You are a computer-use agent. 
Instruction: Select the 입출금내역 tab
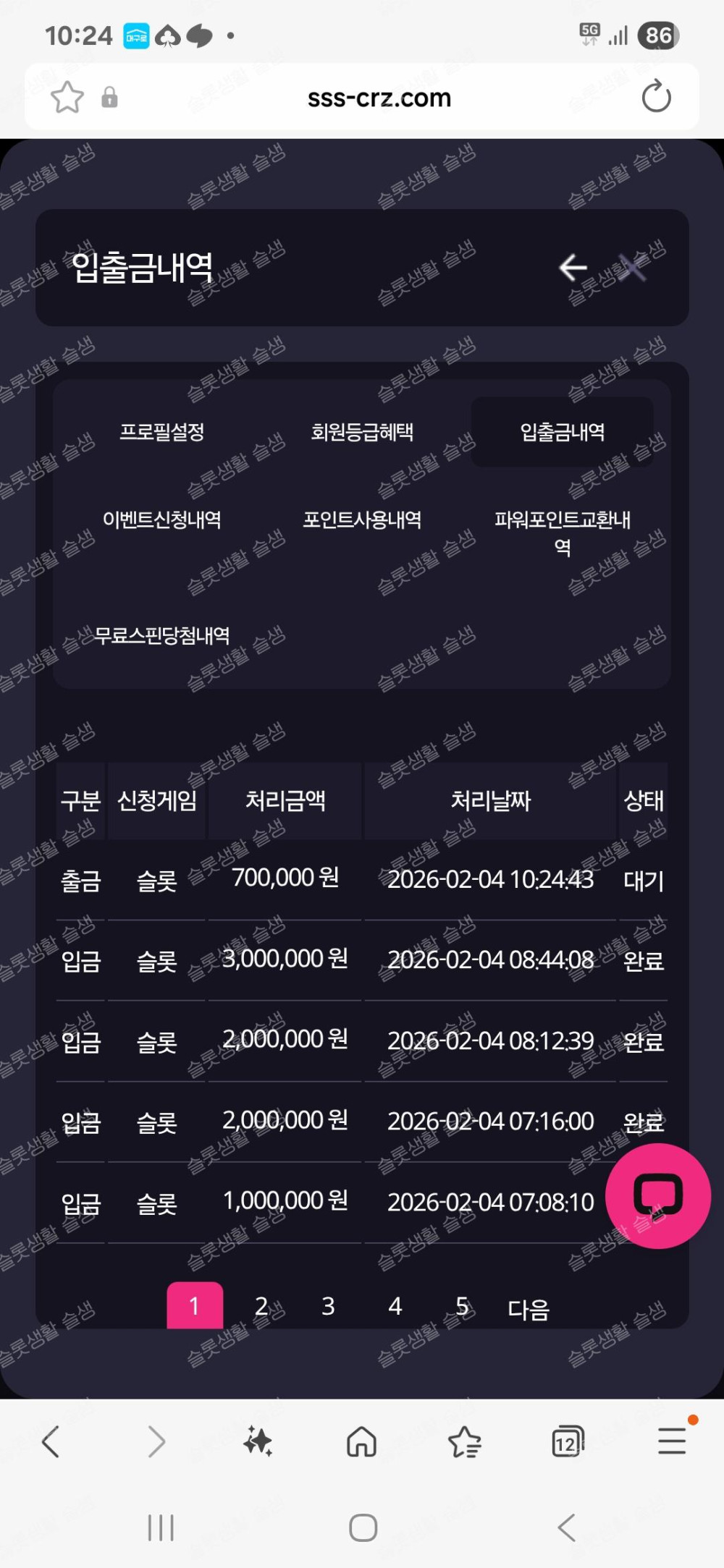pyautogui.click(x=562, y=432)
